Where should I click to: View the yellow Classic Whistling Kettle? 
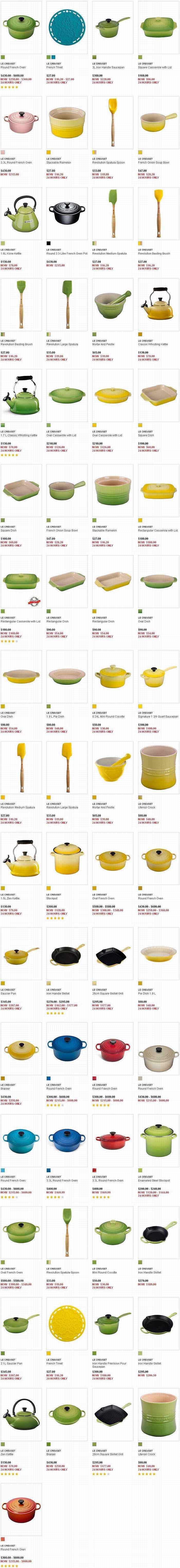click(x=158, y=304)
